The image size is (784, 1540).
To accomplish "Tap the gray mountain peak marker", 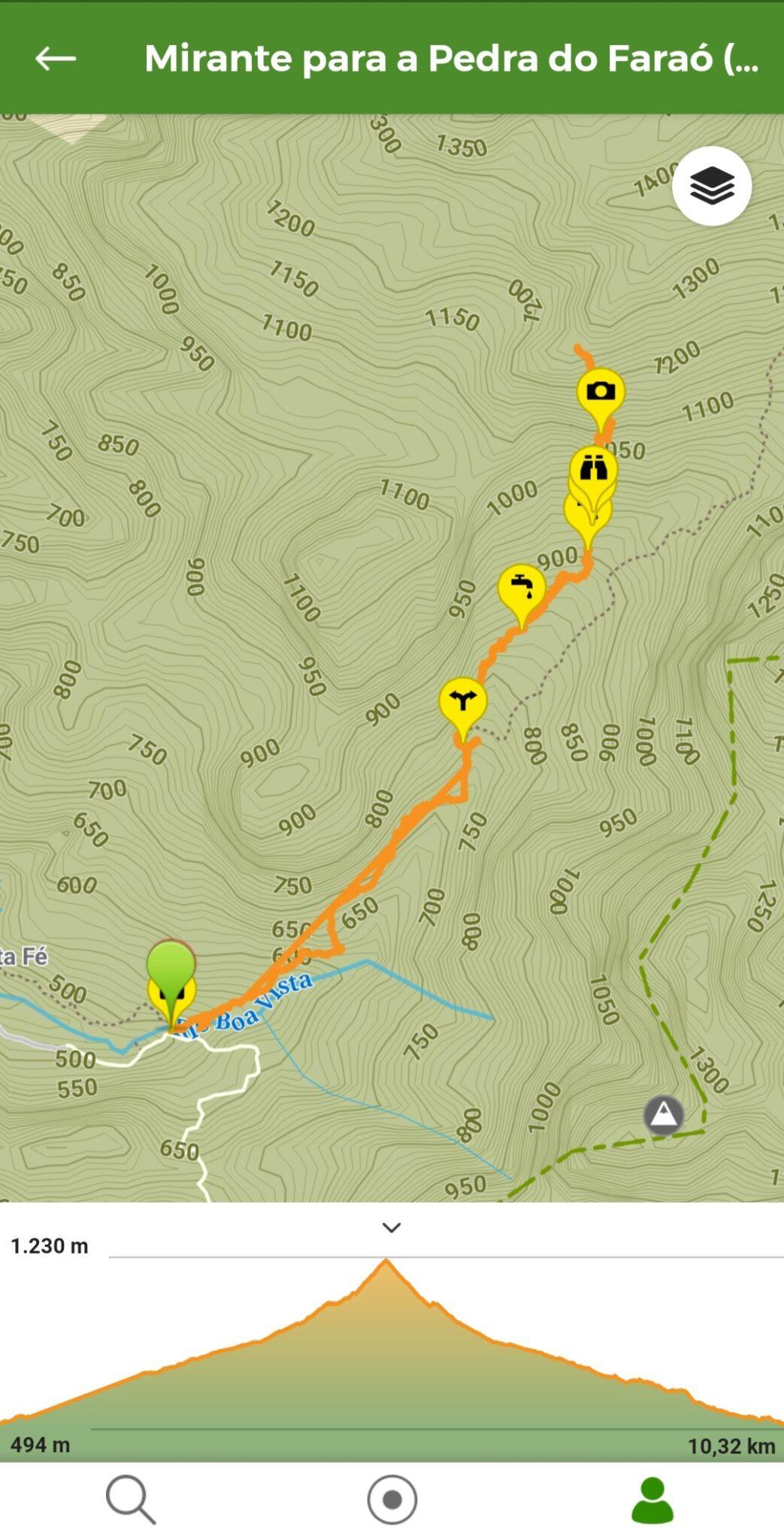I will point(664,1114).
